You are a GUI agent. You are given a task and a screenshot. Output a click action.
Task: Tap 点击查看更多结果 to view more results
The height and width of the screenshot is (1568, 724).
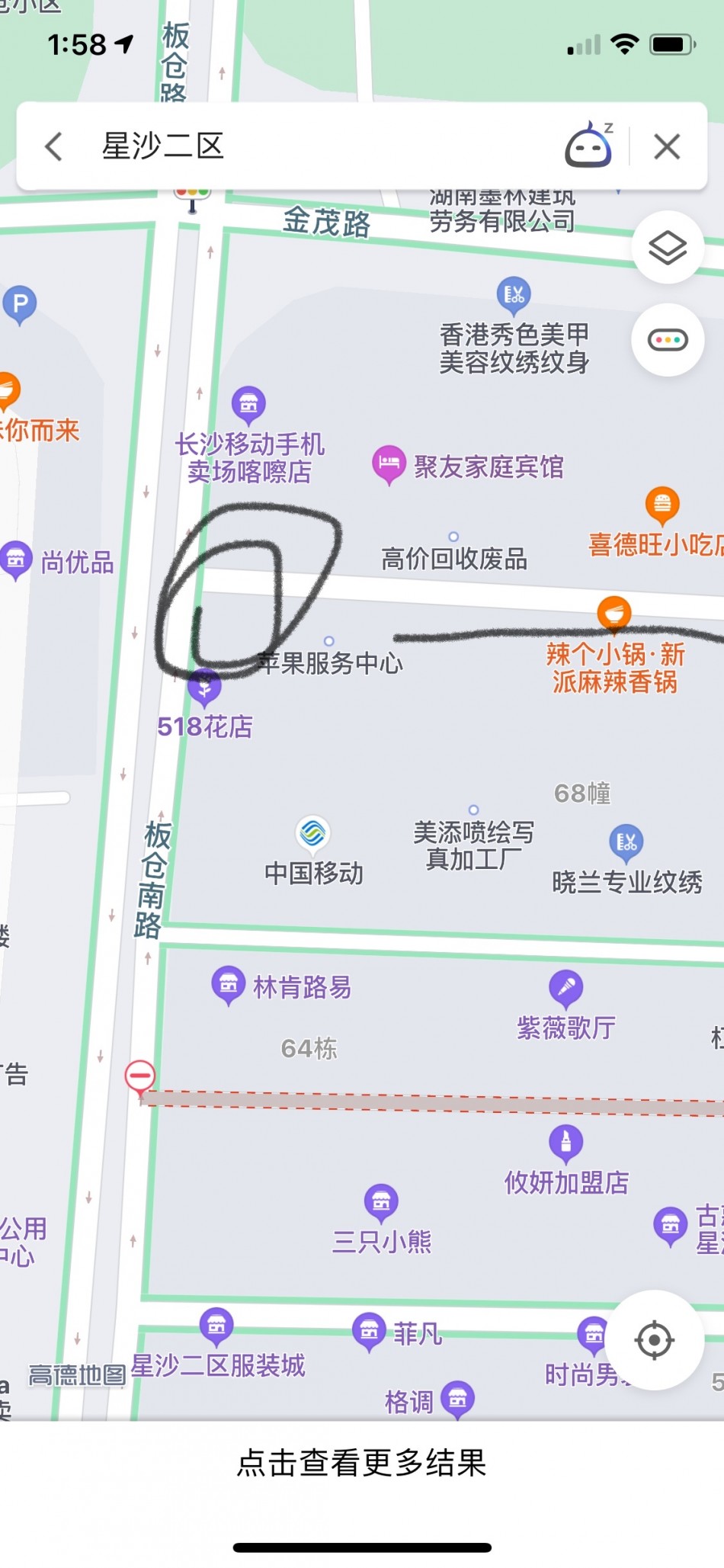coord(361,1463)
